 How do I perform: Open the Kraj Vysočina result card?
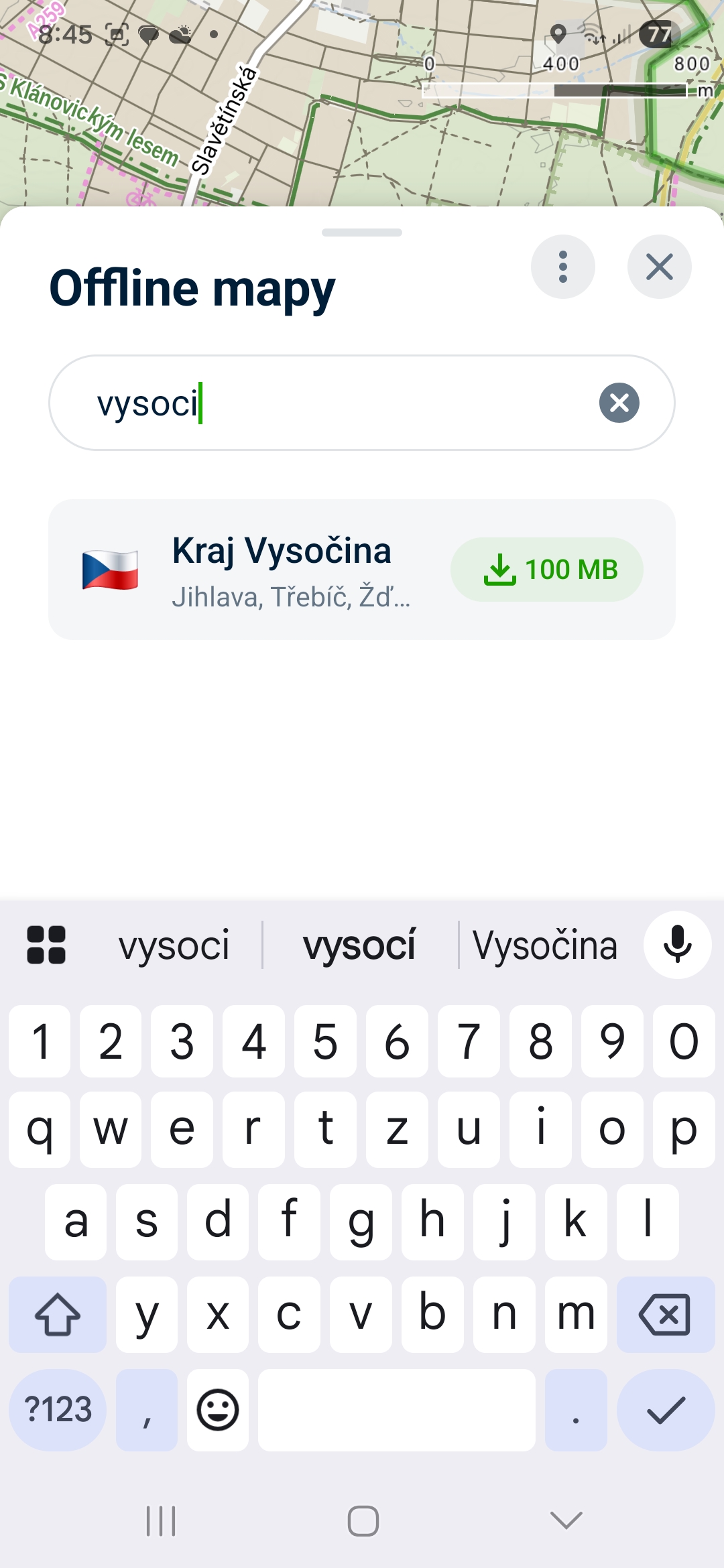tap(282, 570)
